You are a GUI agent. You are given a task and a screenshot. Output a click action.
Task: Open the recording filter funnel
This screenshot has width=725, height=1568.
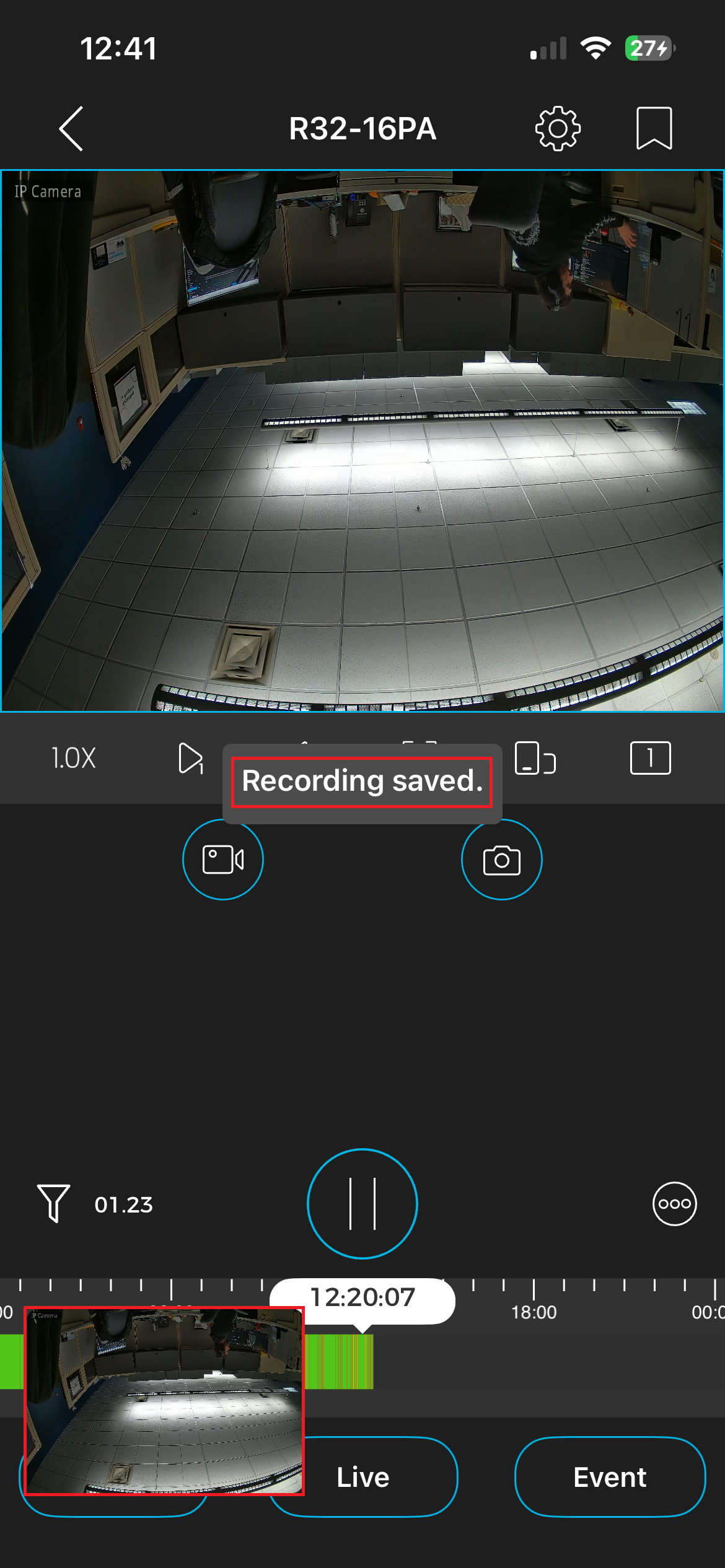pyautogui.click(x=53, y=1203)
